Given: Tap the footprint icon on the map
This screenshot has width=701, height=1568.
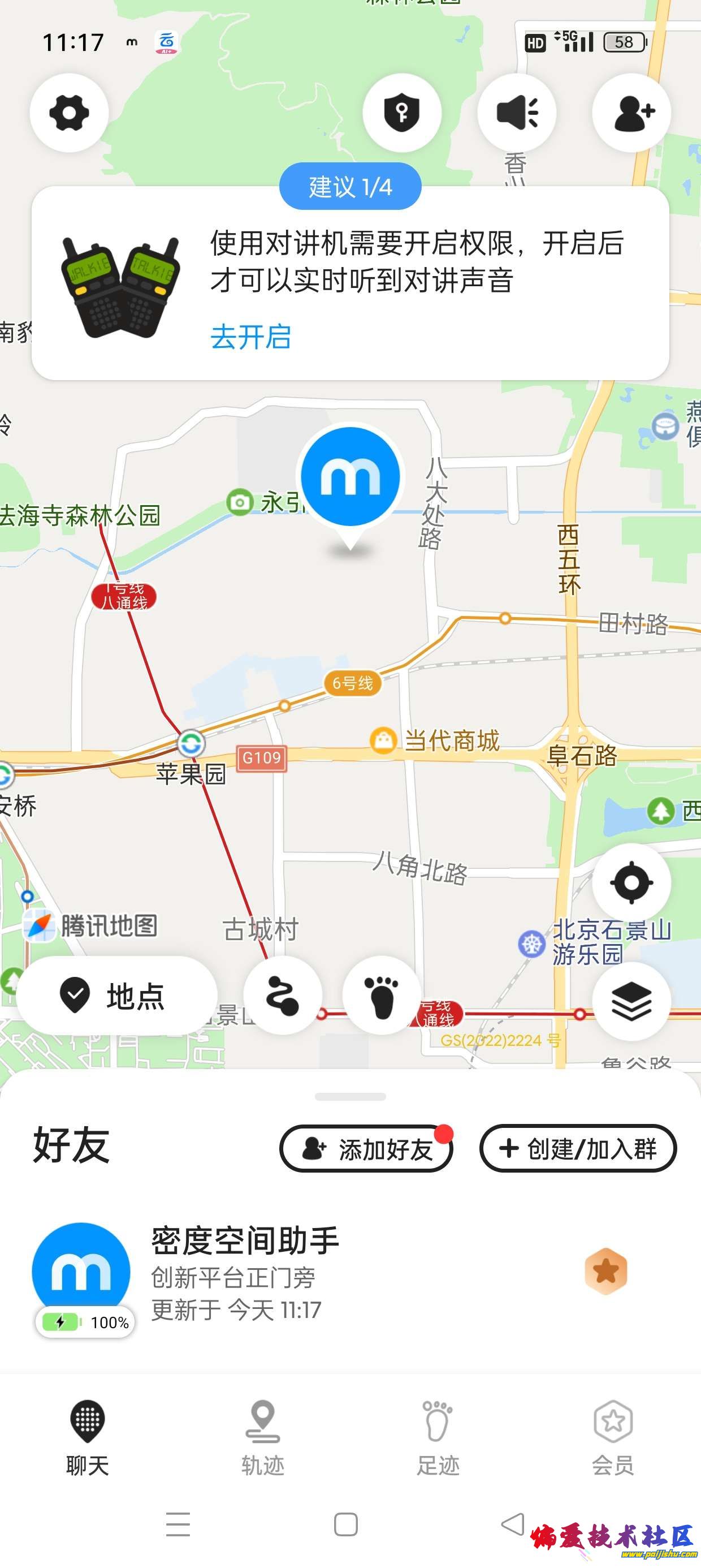Looking at the screenshot, I should pos(382,996).
